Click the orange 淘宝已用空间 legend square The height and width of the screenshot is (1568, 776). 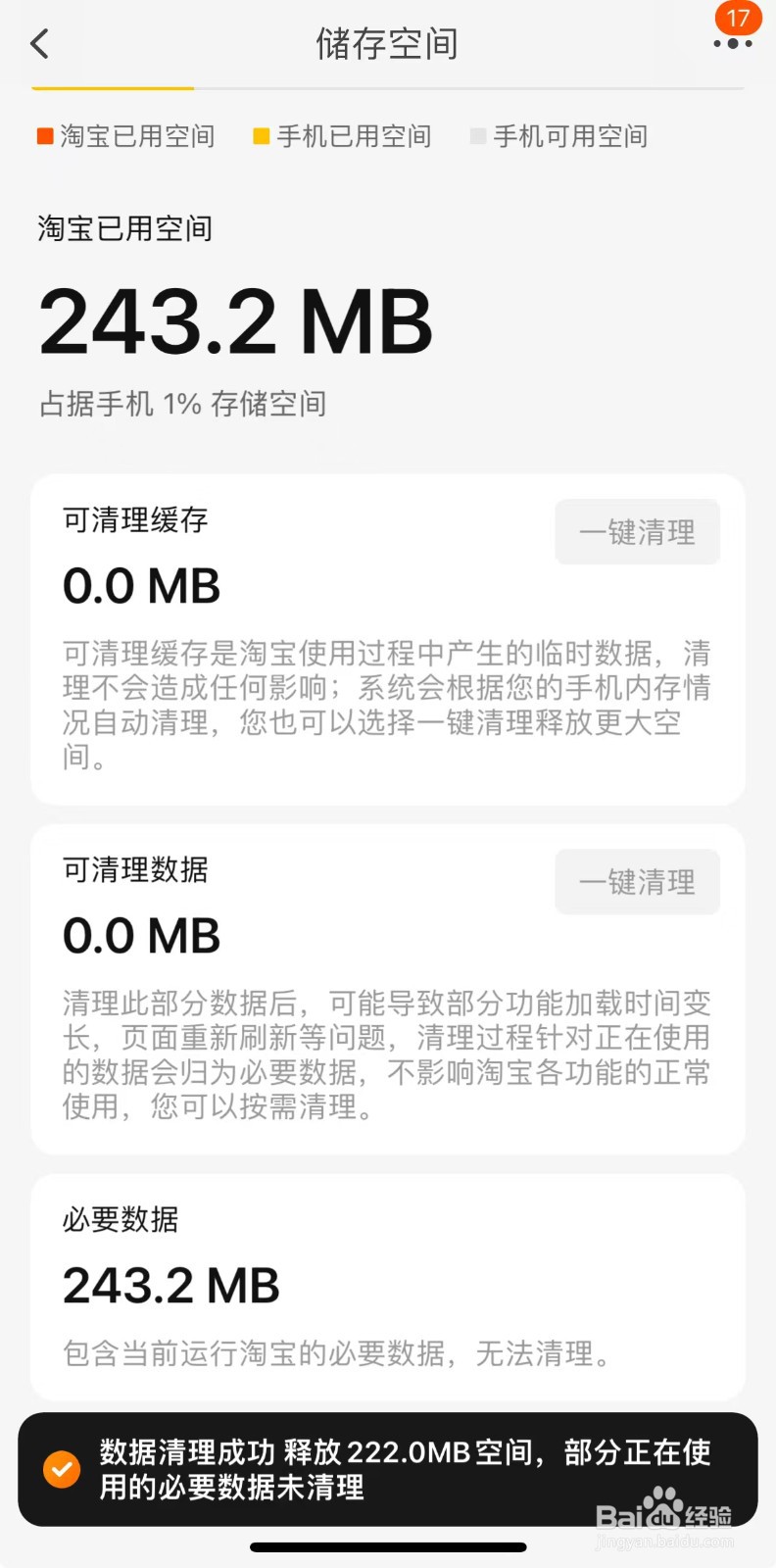[44, 136]
